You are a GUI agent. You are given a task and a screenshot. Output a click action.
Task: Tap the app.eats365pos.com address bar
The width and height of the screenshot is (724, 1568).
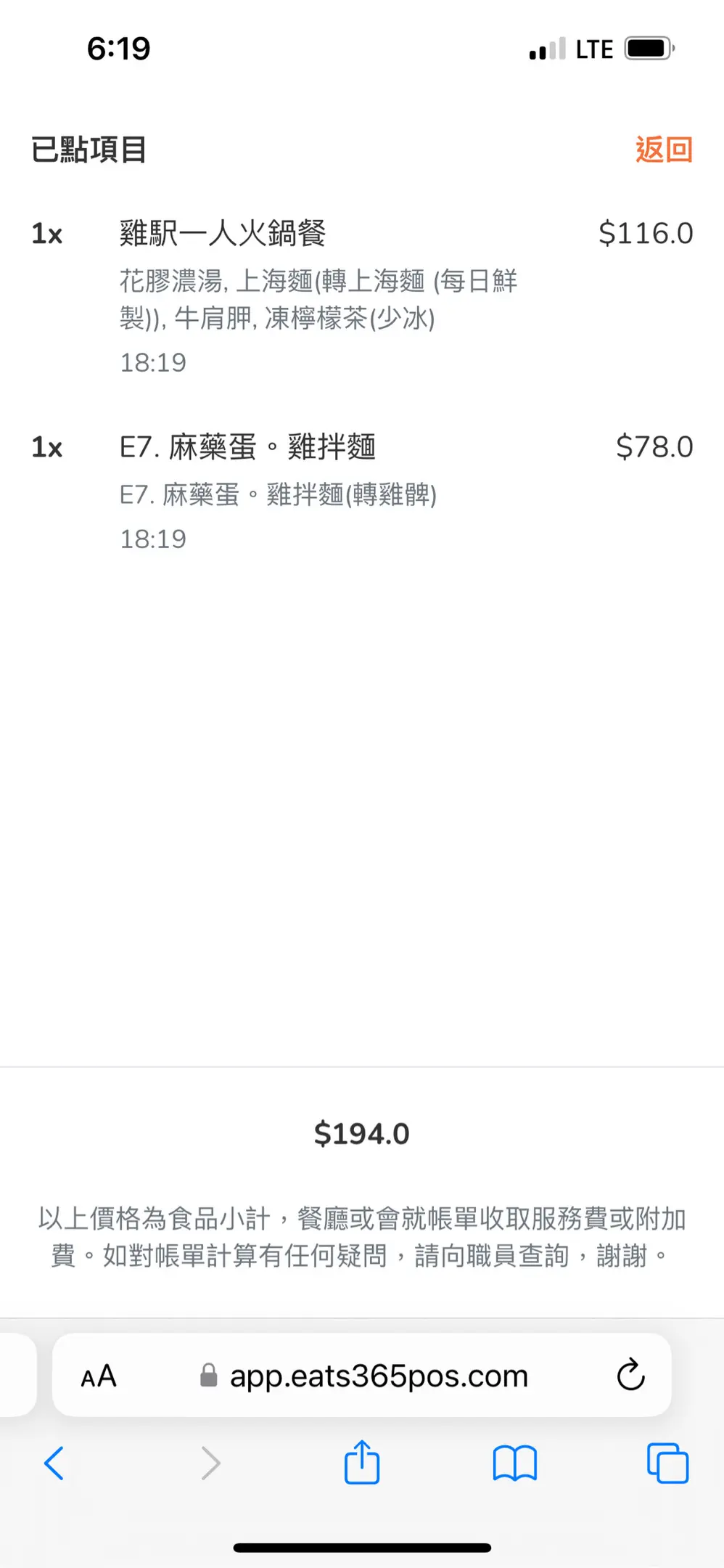(378, 1376)
